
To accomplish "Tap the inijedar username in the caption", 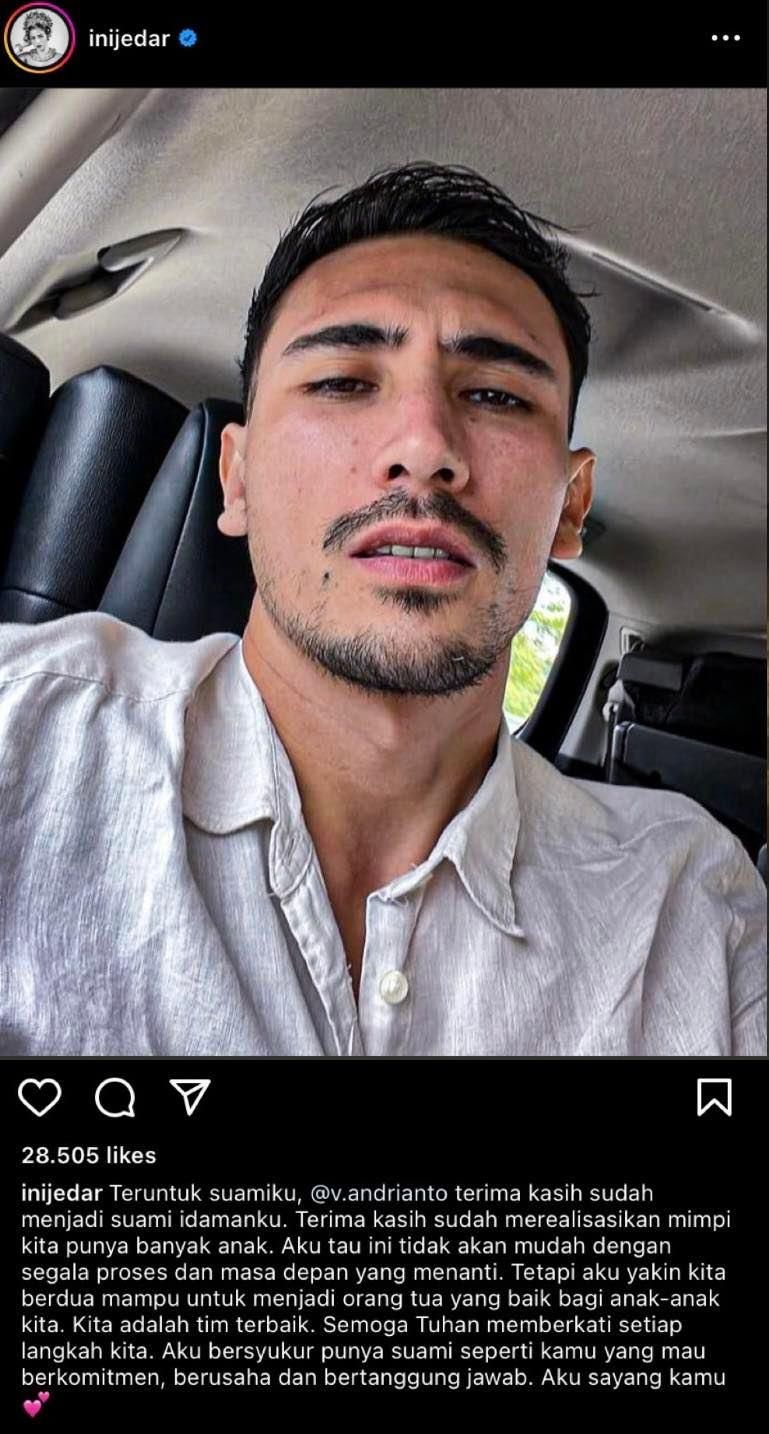I will pos(62,1193).
